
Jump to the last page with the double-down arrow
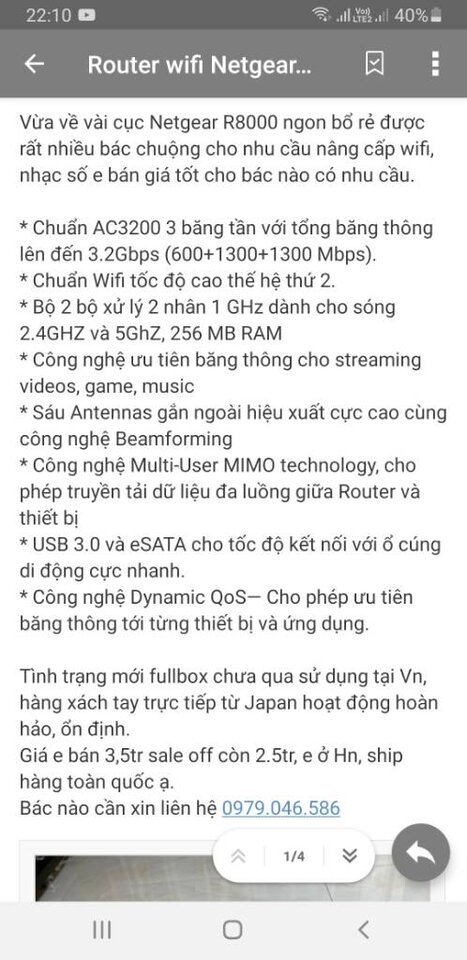point(349,856)
